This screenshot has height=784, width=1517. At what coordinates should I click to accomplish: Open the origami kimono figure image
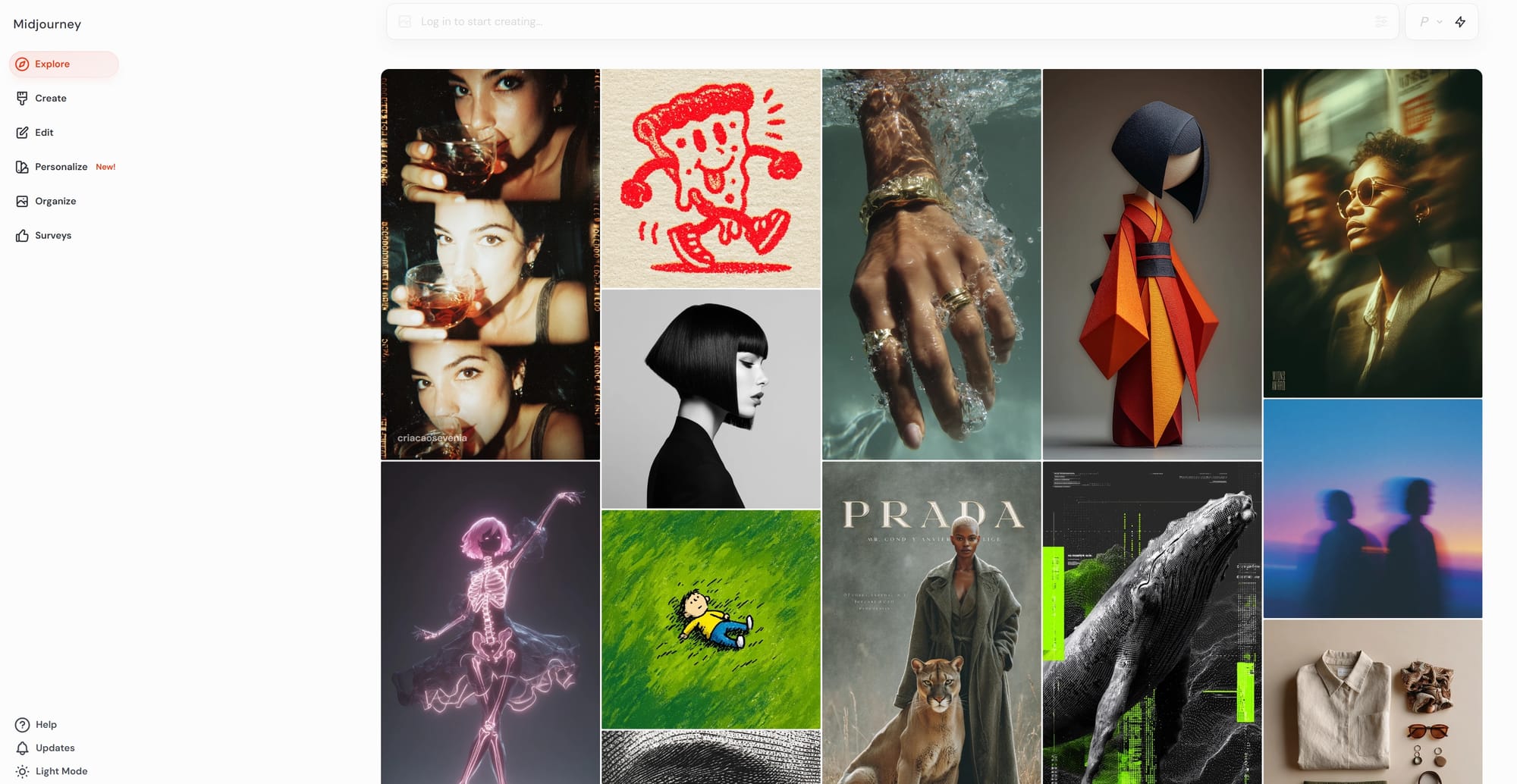tap(1151, 264)
